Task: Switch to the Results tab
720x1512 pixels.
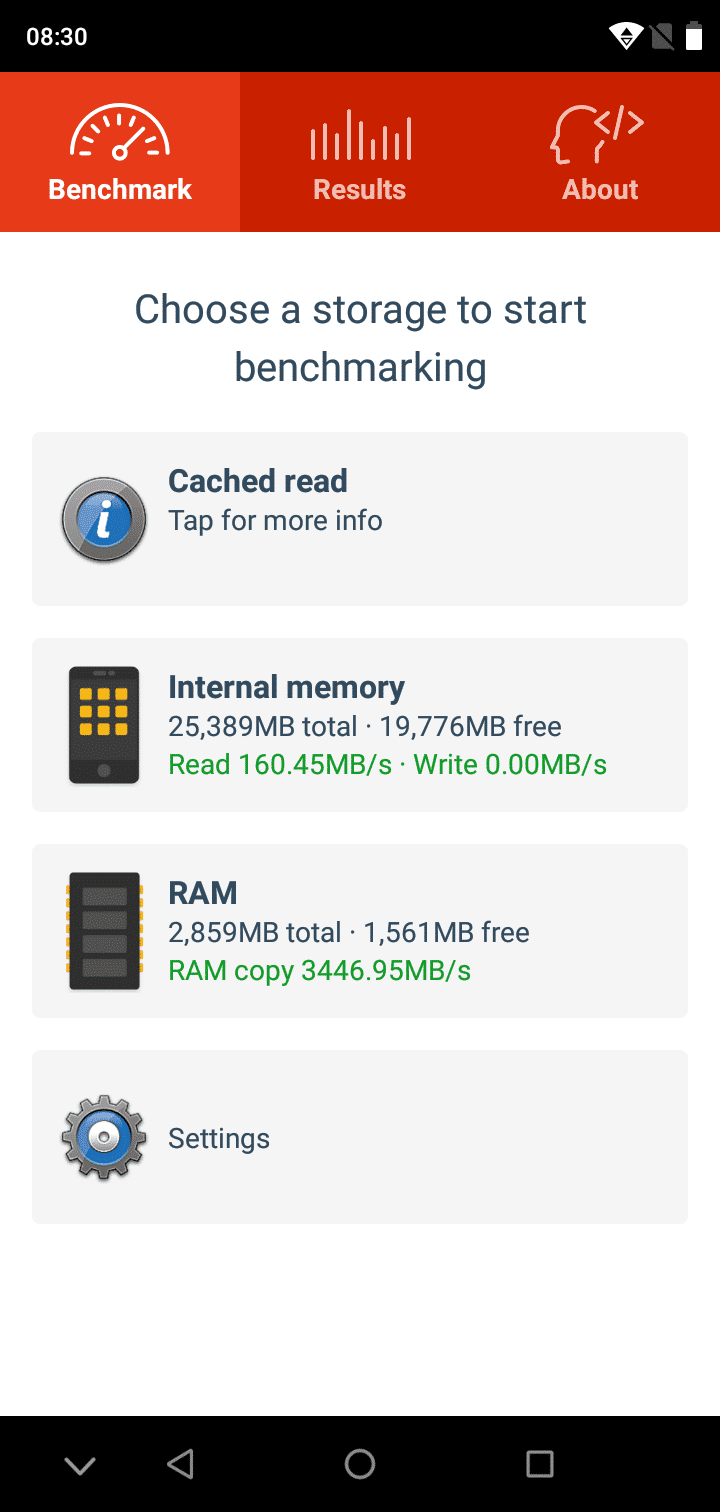Action: [x=360, y=152]
